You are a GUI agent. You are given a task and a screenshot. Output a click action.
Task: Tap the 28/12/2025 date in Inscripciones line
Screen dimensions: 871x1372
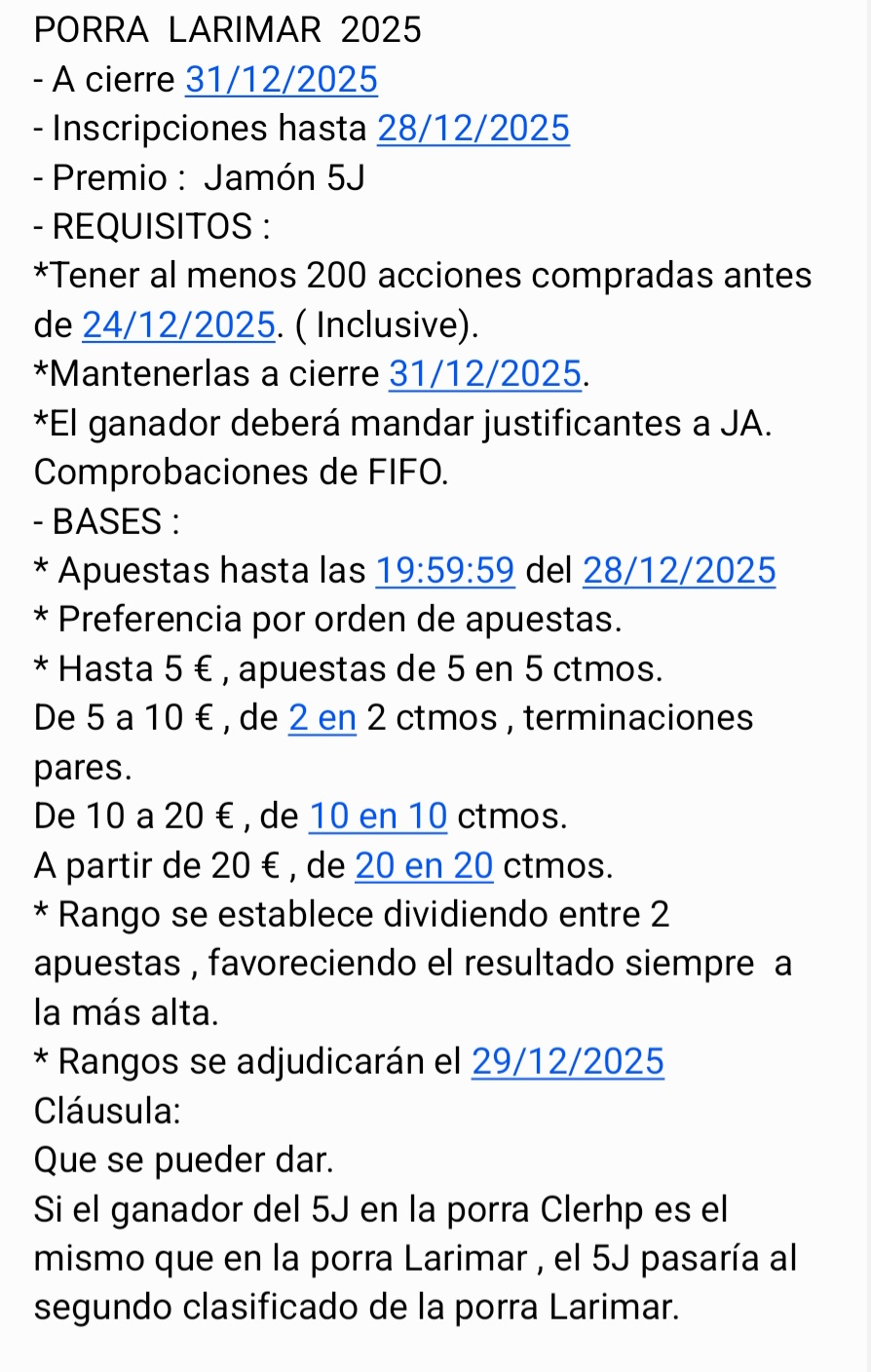pyautogui.click(x=473, y=129)
